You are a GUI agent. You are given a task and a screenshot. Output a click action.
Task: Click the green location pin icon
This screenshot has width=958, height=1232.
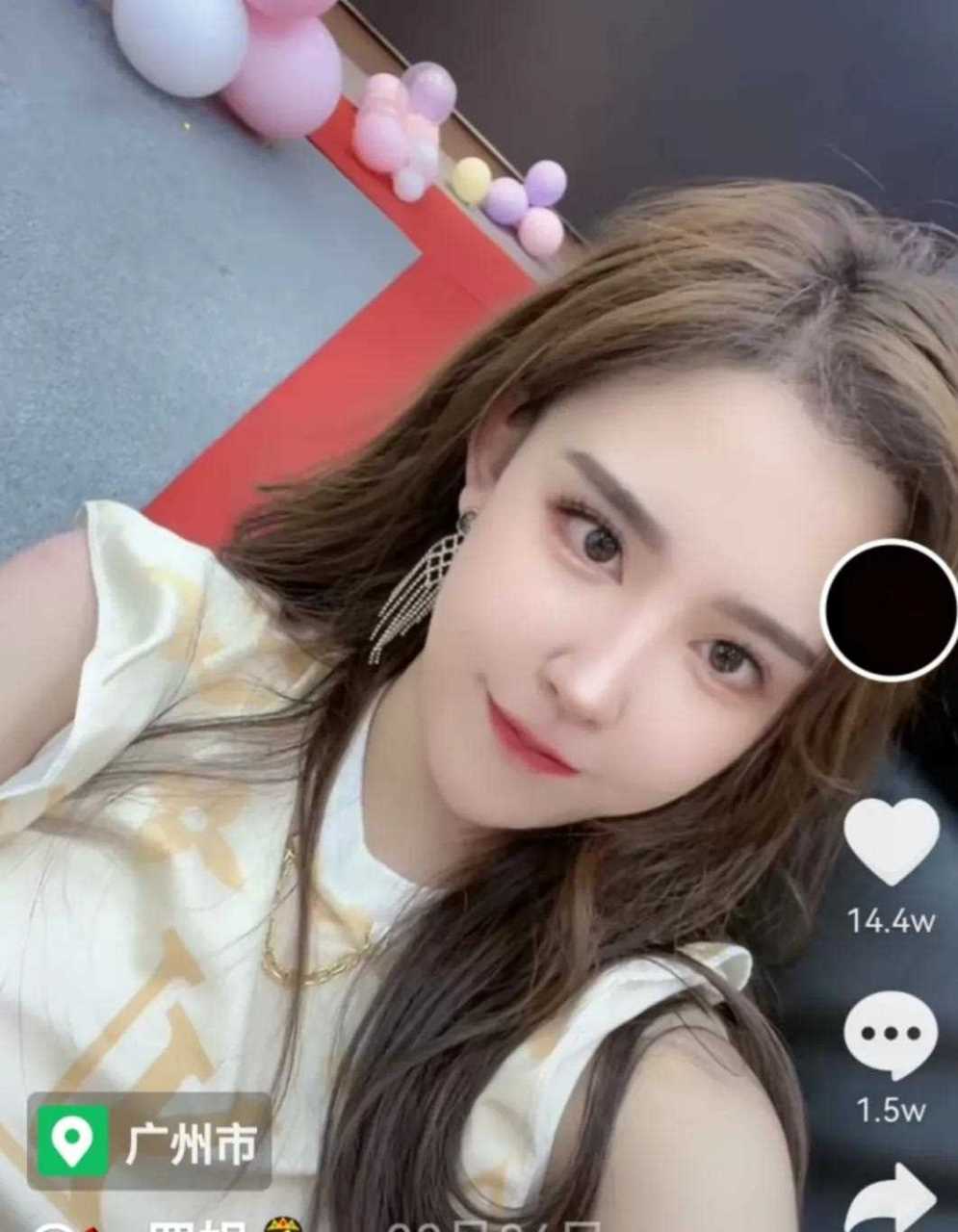pyautogui.click(x=69, y=1143)
